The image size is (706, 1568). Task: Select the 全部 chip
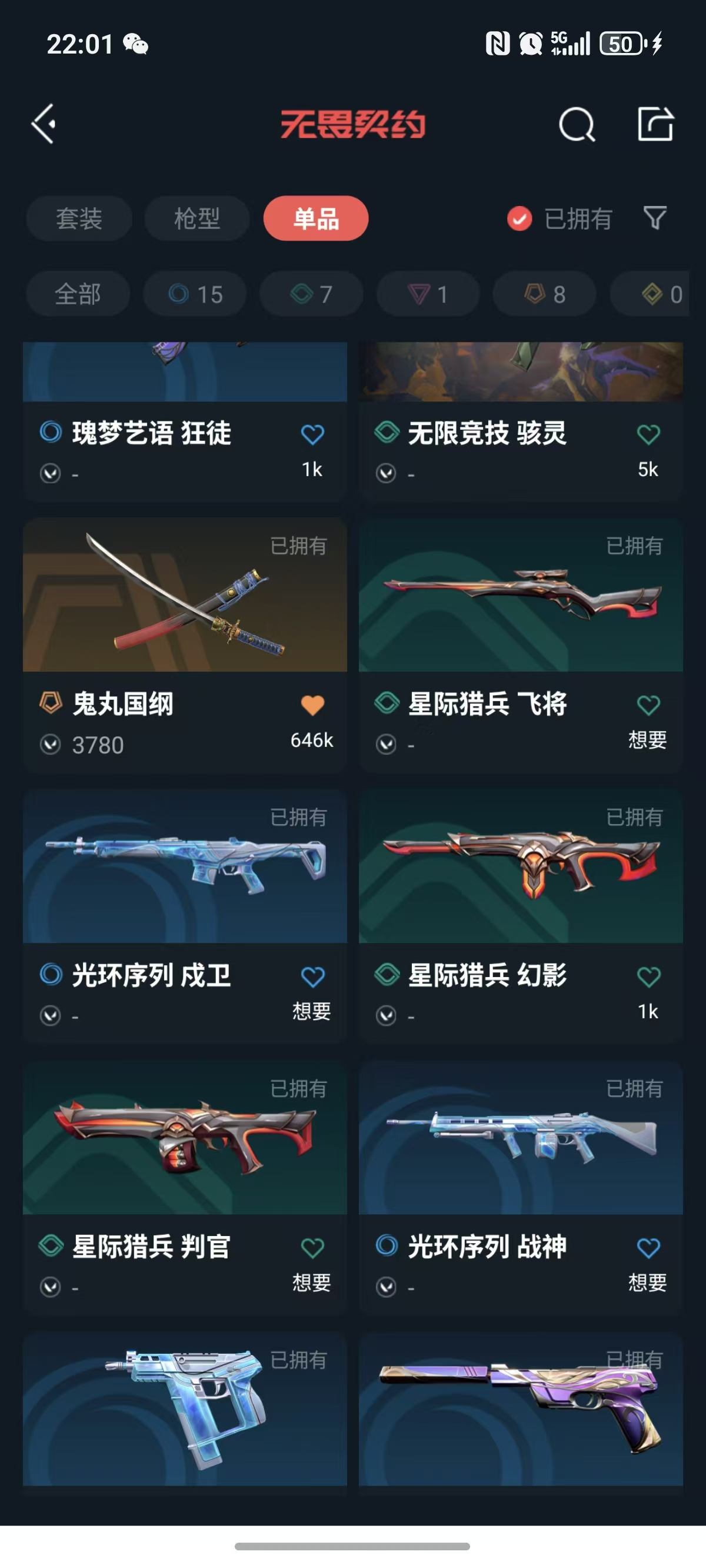[78, 295]
